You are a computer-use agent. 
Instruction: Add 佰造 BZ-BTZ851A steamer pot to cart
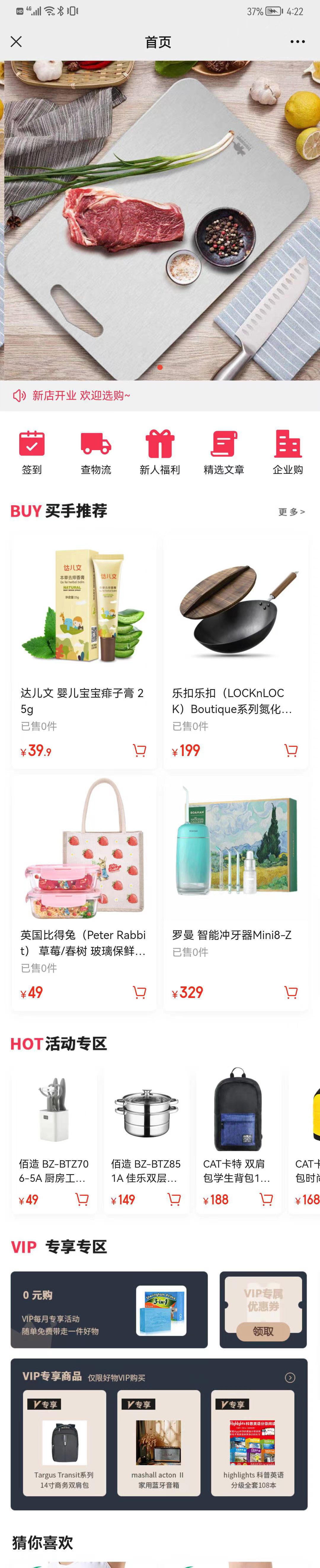(x=174, y=1200)
